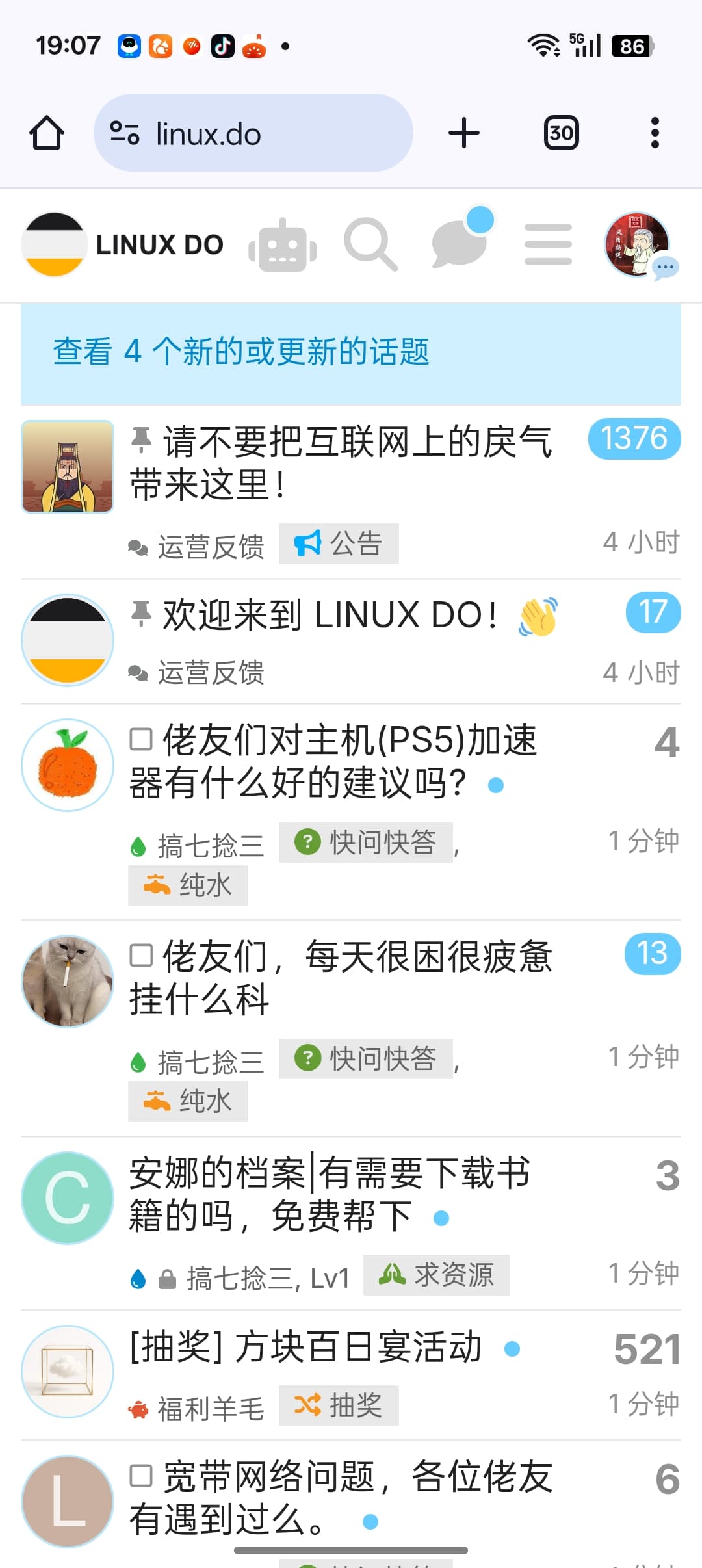Open the chat bubble icon
Image resolution: width=702 pixels, height=1568 pixels.
pyautogui.click(x=461, y=241)
